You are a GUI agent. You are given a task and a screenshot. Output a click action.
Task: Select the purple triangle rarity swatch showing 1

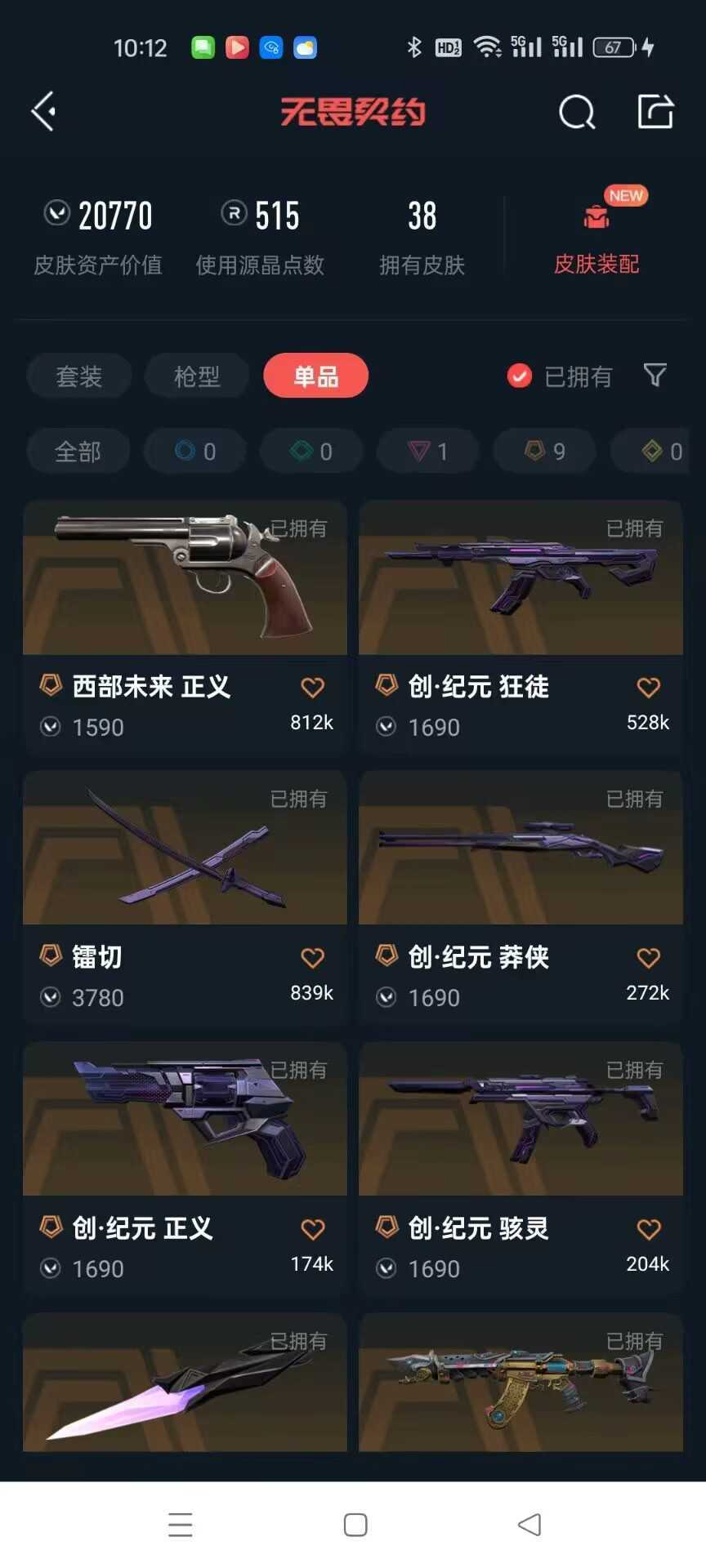click(427, 451)
